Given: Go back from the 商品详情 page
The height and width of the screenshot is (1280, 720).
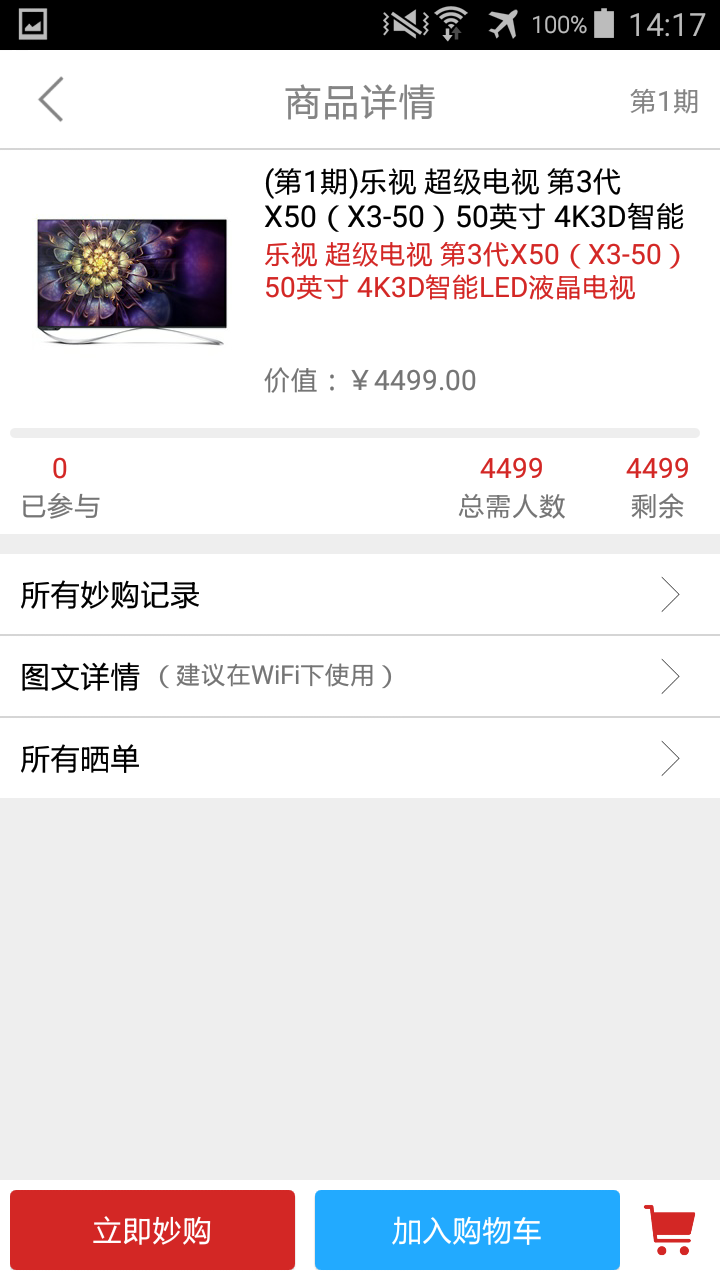Looking at the screenshot, I should point(51,100).
